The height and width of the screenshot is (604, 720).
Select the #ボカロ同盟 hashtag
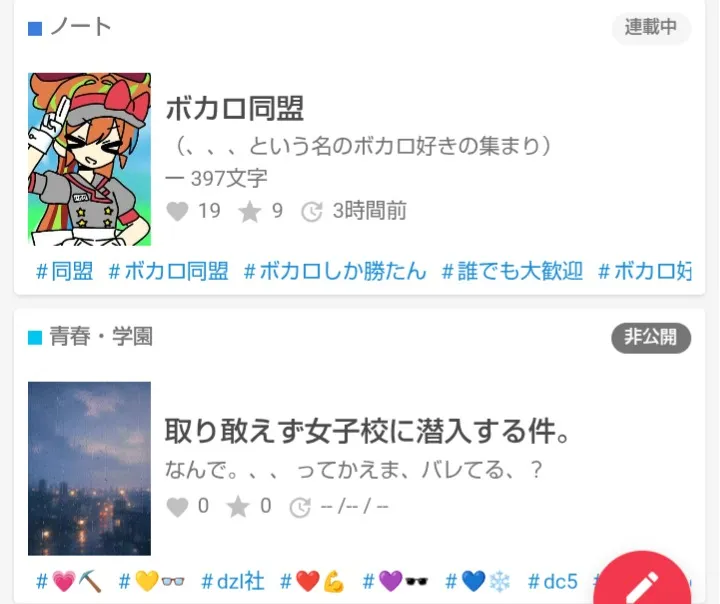169,271
